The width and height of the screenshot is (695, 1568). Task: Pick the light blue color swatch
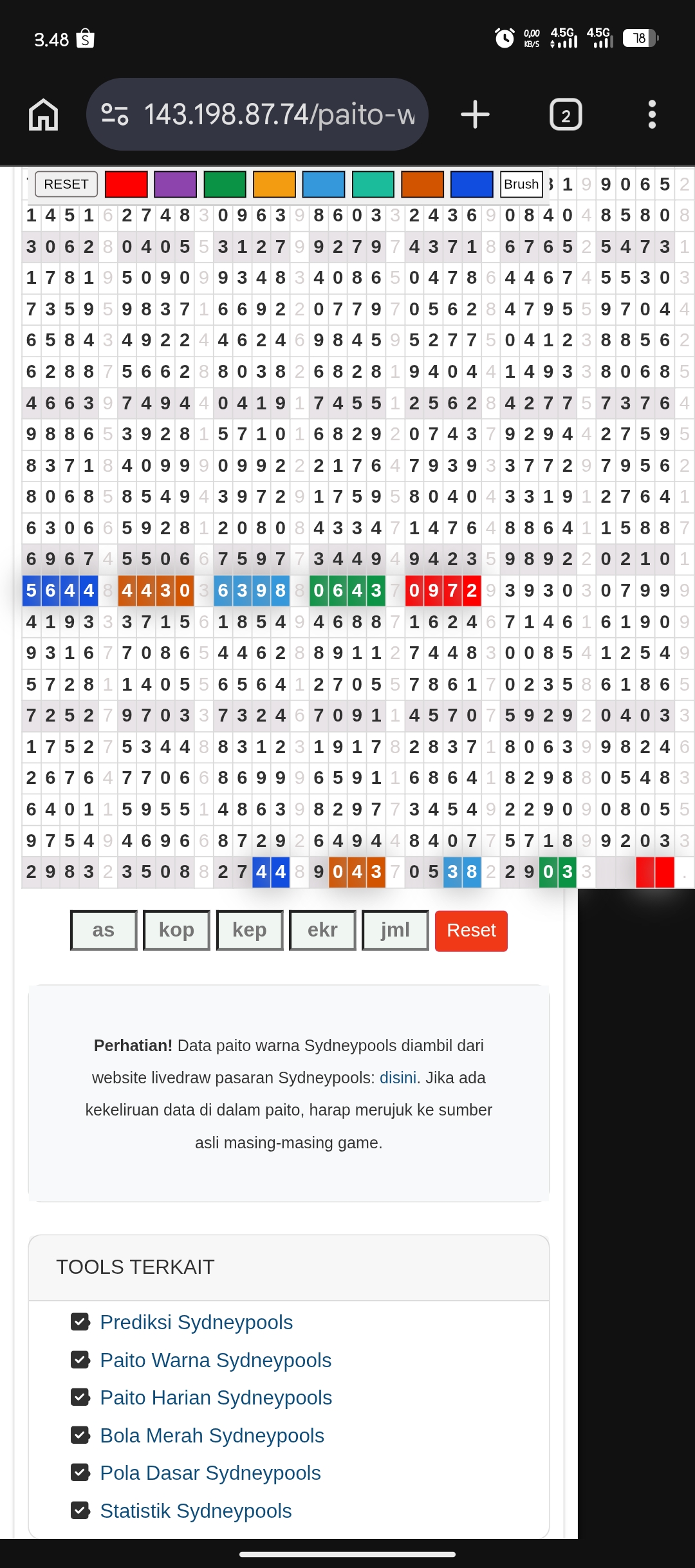coord(324,184)
